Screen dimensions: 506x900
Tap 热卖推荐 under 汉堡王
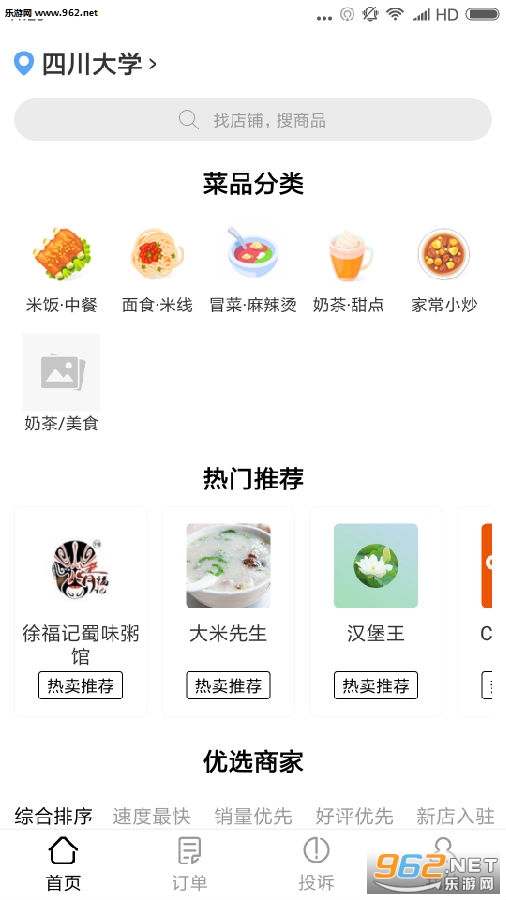[x=376, y=685]
